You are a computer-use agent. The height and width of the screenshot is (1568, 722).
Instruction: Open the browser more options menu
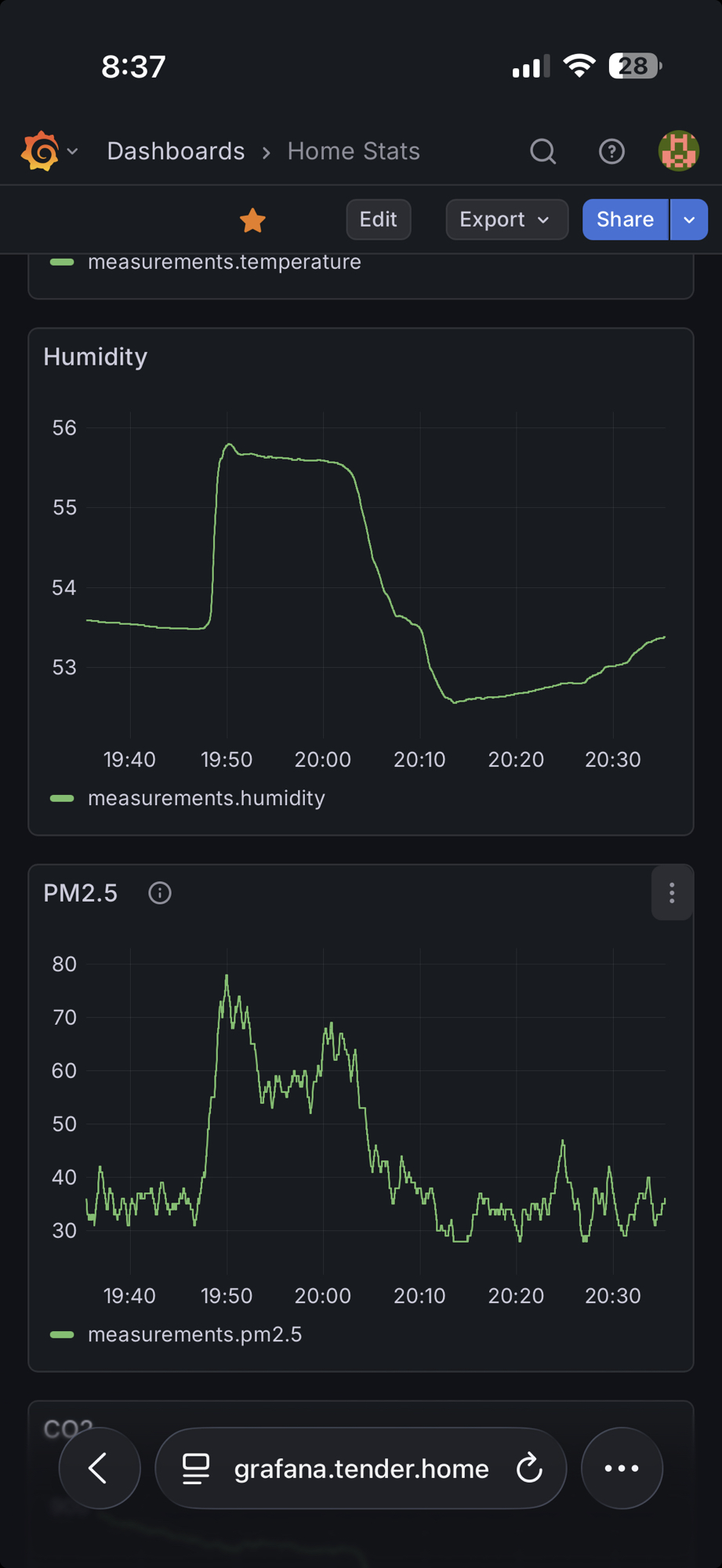pyautogui.click(x=622, y=1468)
